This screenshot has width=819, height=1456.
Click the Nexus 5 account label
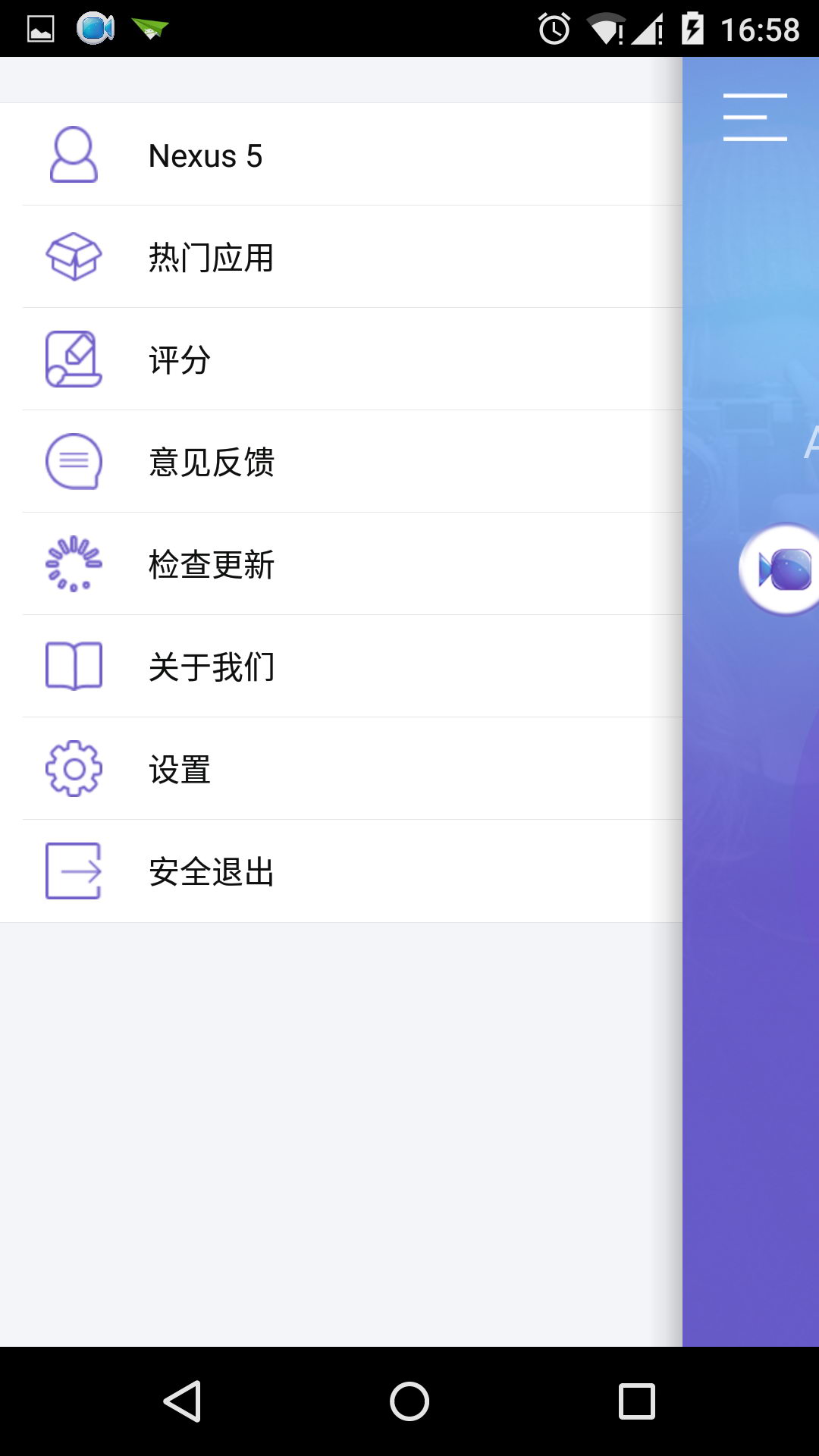coord(206,155)
